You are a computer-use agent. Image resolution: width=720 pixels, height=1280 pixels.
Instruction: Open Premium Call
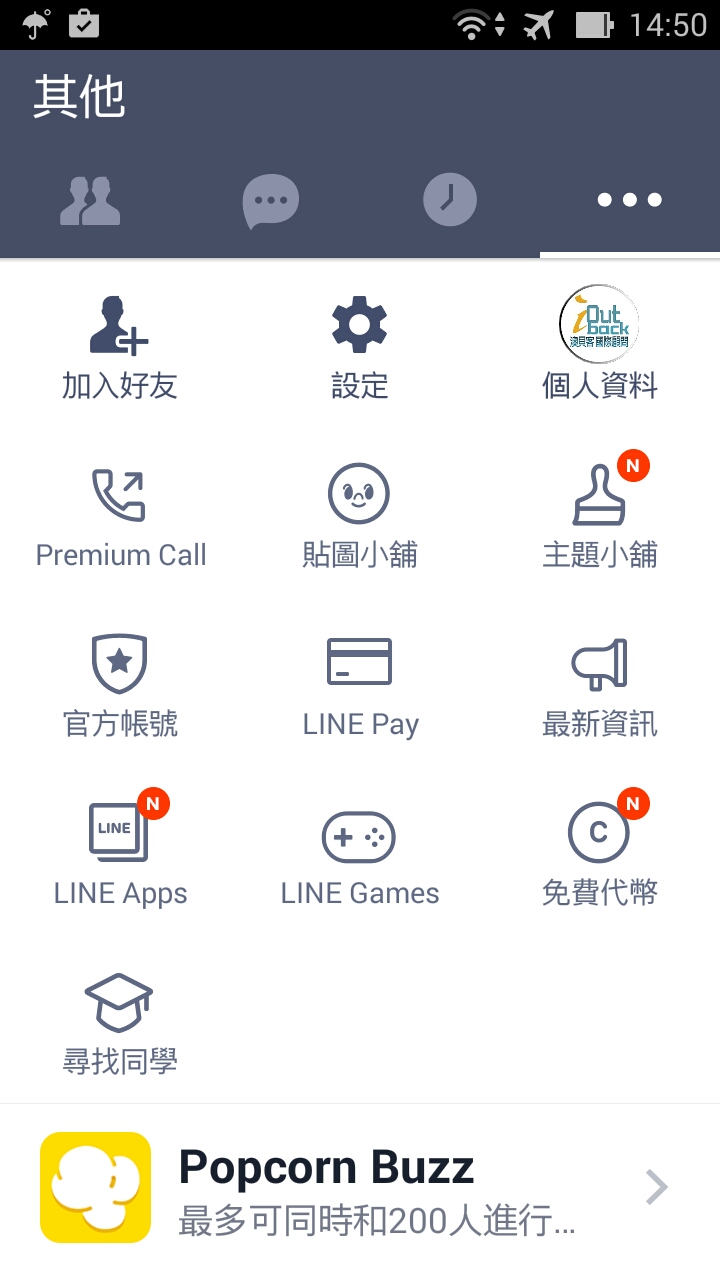(x=120, y=516)
